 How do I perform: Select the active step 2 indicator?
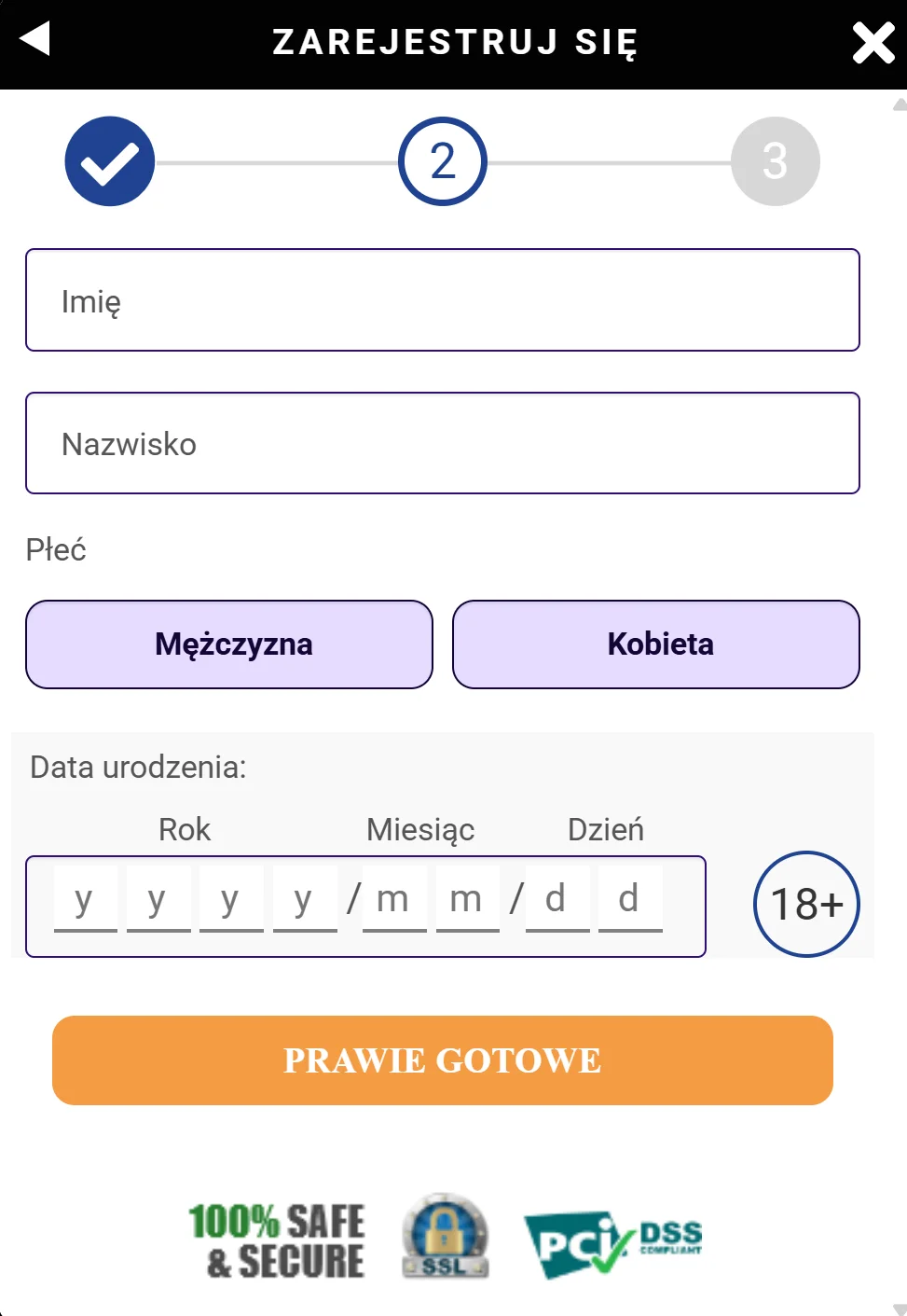point(442,160)
